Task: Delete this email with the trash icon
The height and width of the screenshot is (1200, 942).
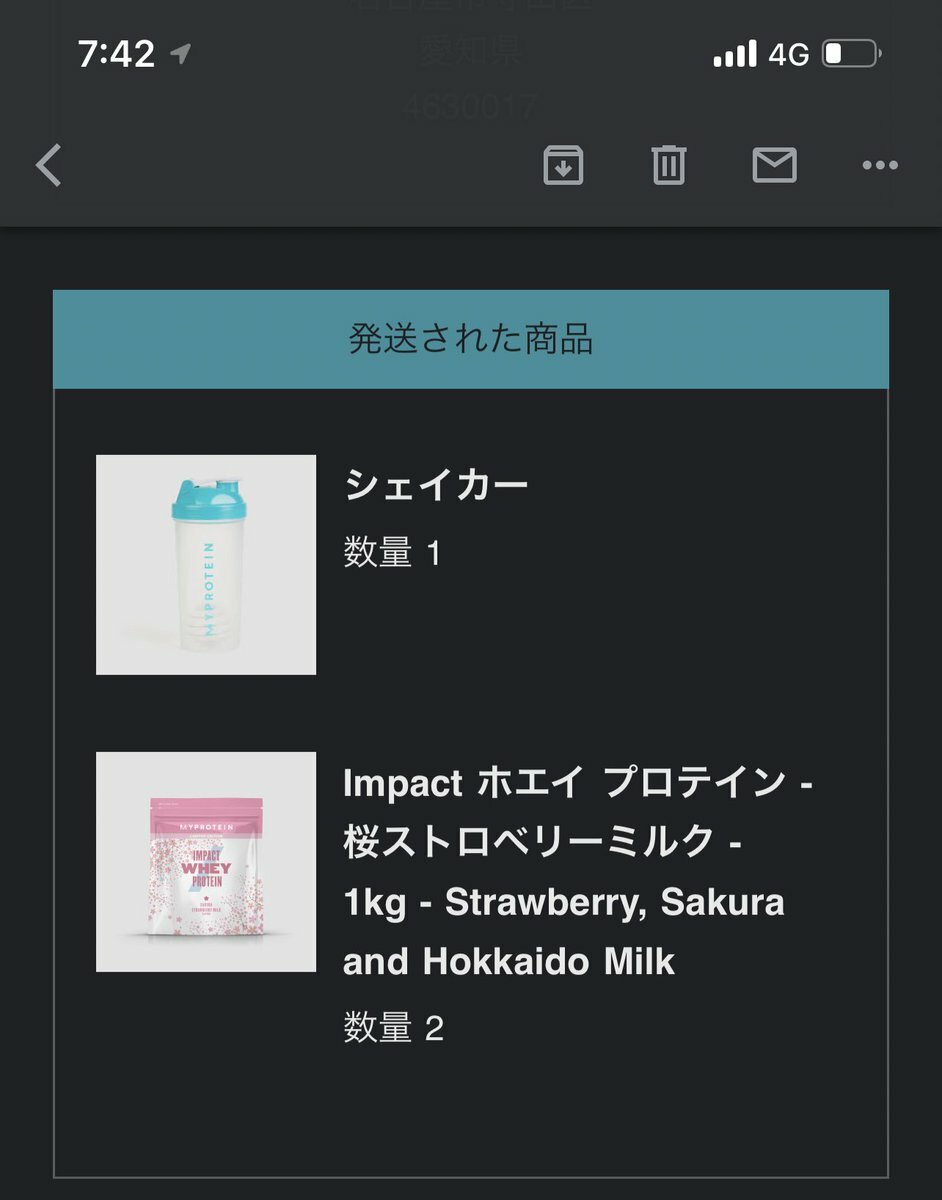Action: [x=669, y=165]
